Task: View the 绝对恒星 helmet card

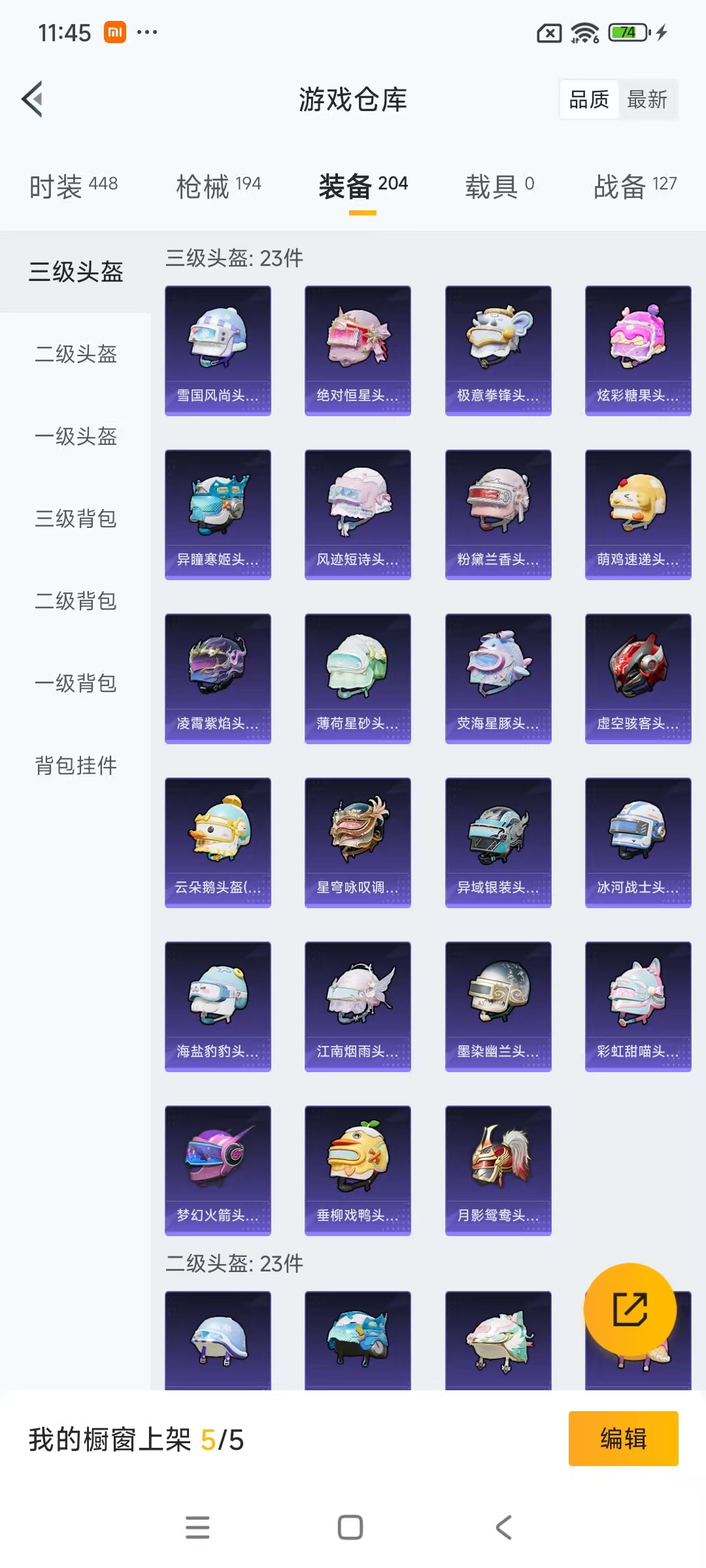Action: (x=358, y=350)
